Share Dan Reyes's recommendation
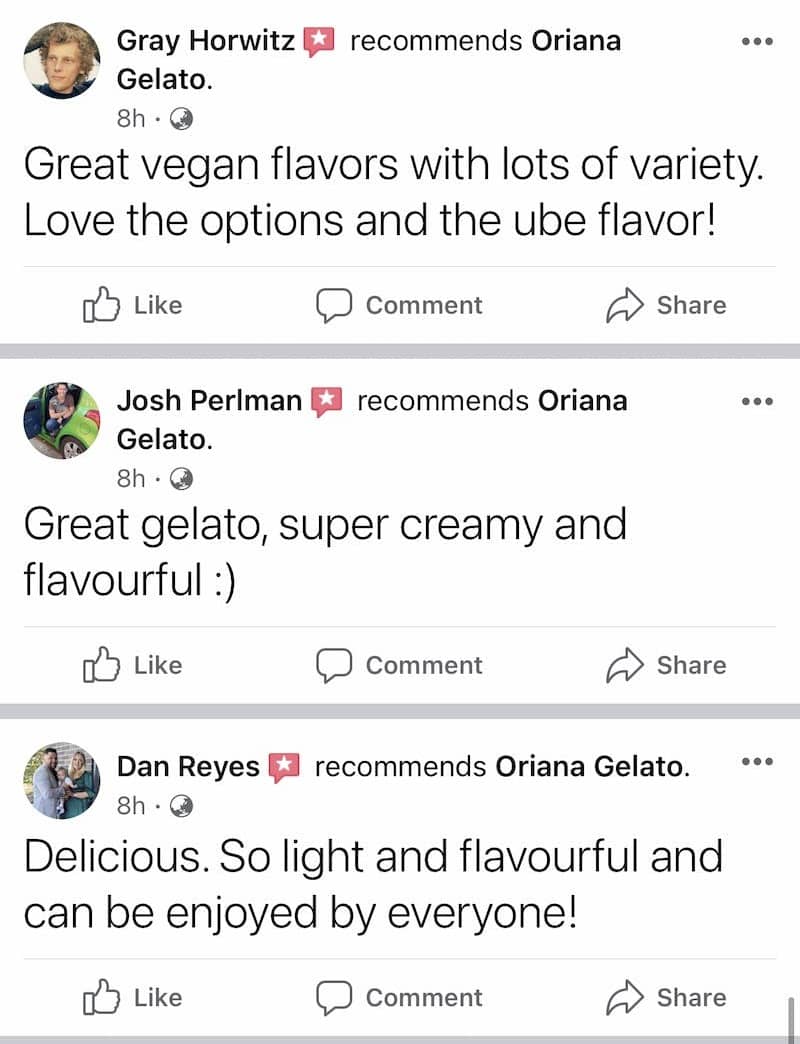Viewport: 800px width, 1044px height. pyautogui.click(x=666, y=997)
